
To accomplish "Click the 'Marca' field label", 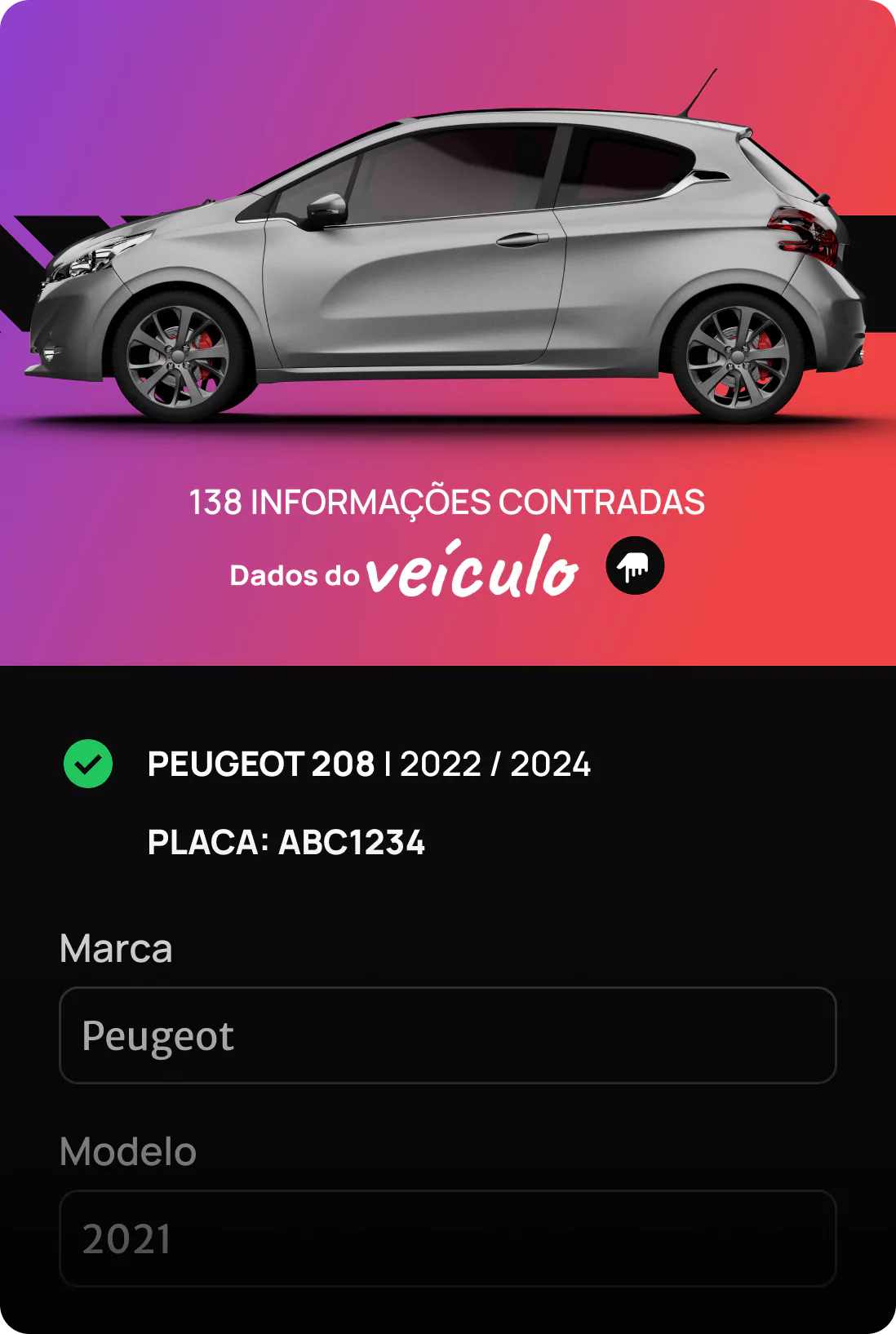I will point(116,947).
